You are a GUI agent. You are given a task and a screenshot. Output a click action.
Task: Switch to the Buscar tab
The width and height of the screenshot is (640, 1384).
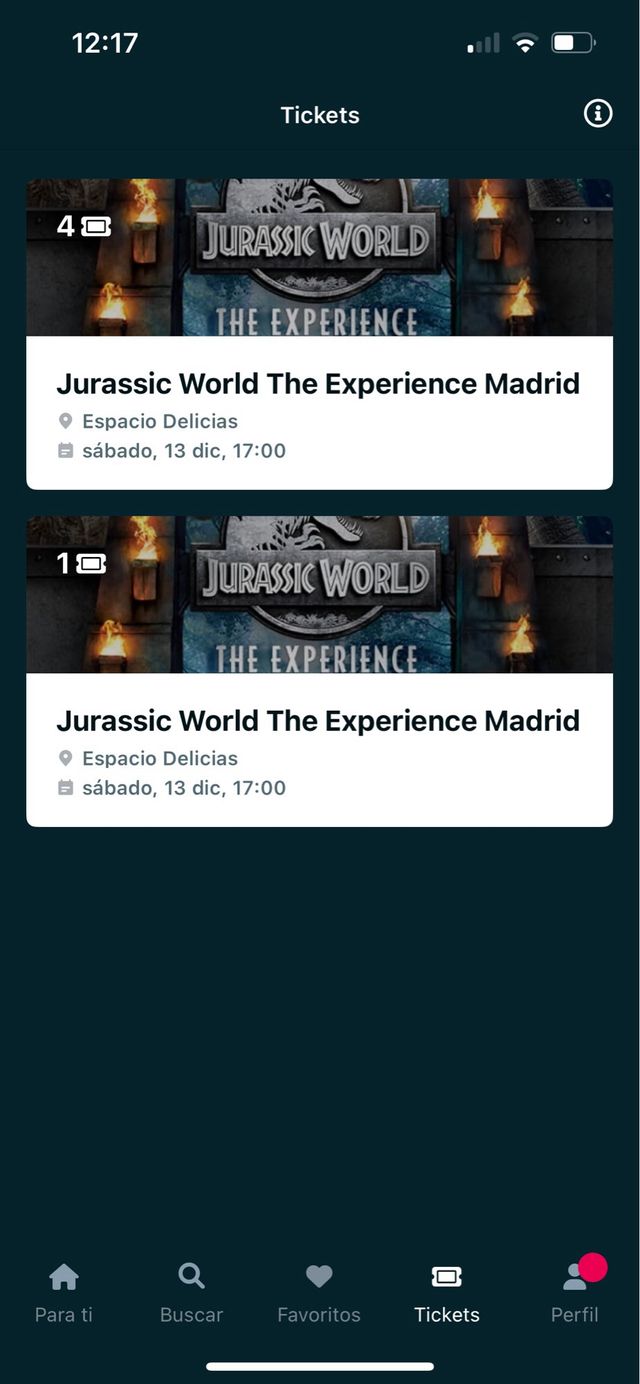click(191, 1292)
